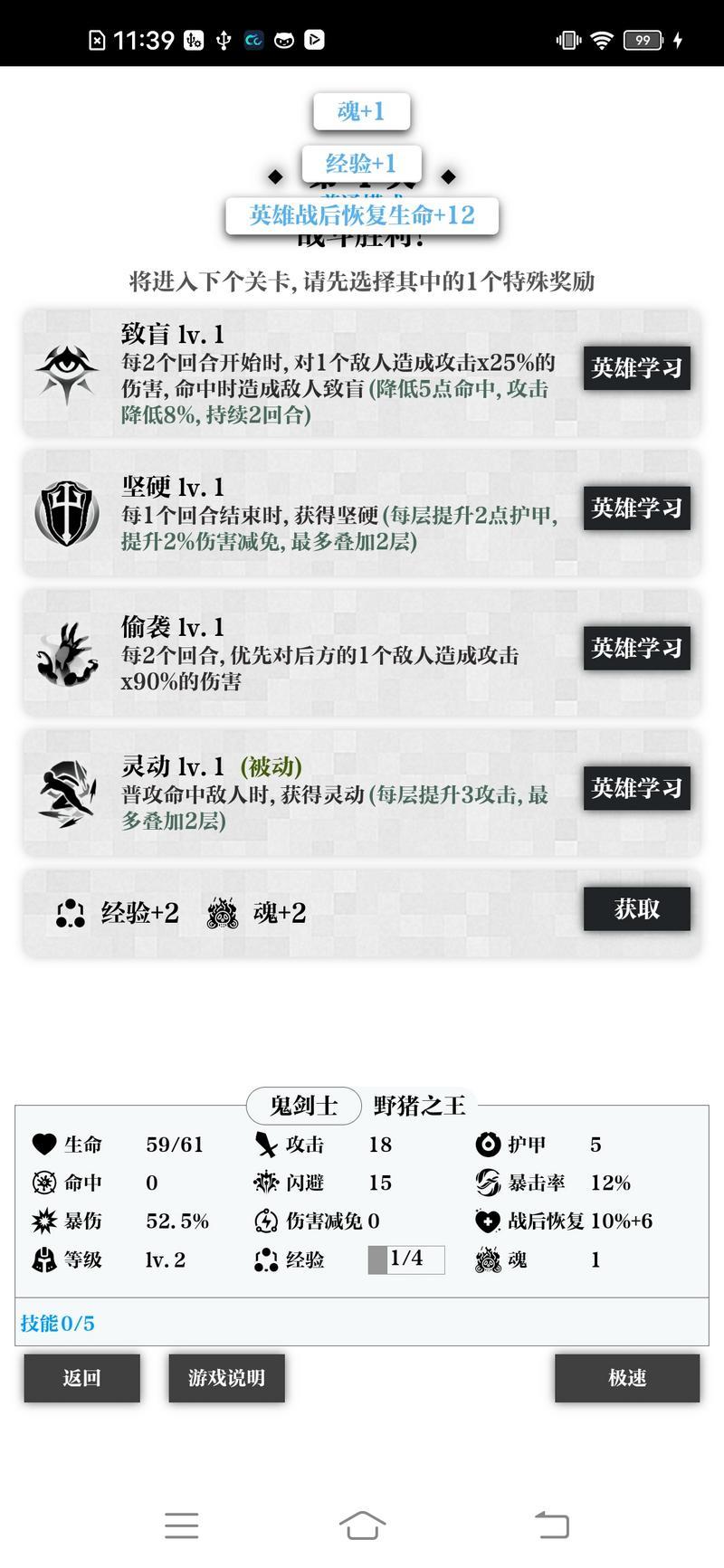This screenshot has width=724, height=1568.
Task: Switch to the 鬼剑士 tab
Action: coord(303,1105)
